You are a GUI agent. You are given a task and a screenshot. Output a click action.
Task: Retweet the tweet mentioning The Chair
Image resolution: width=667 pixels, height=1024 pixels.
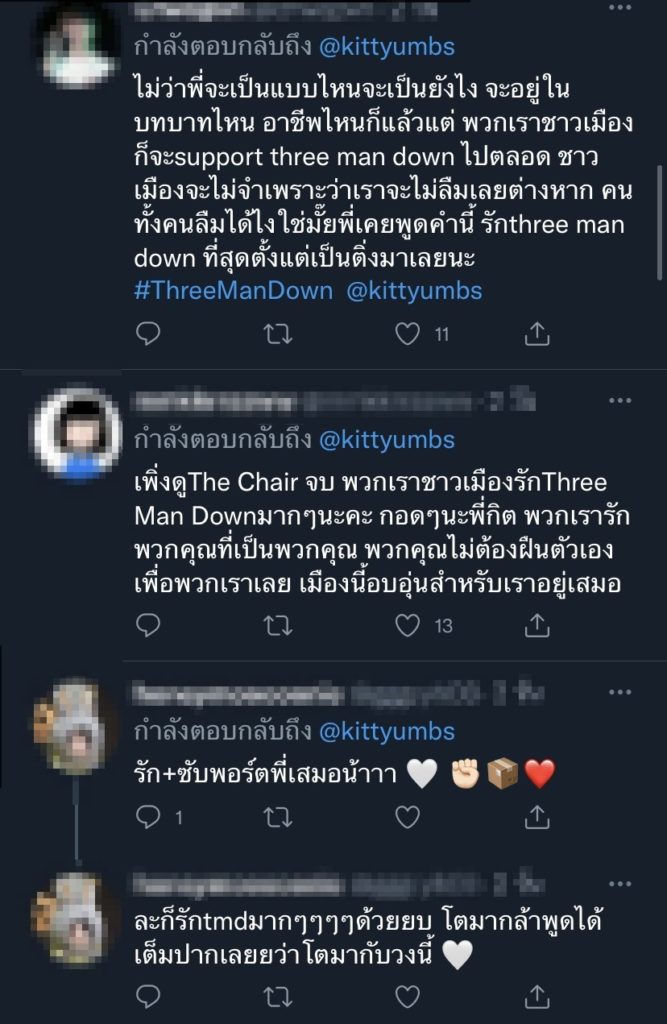pos(277,625)
